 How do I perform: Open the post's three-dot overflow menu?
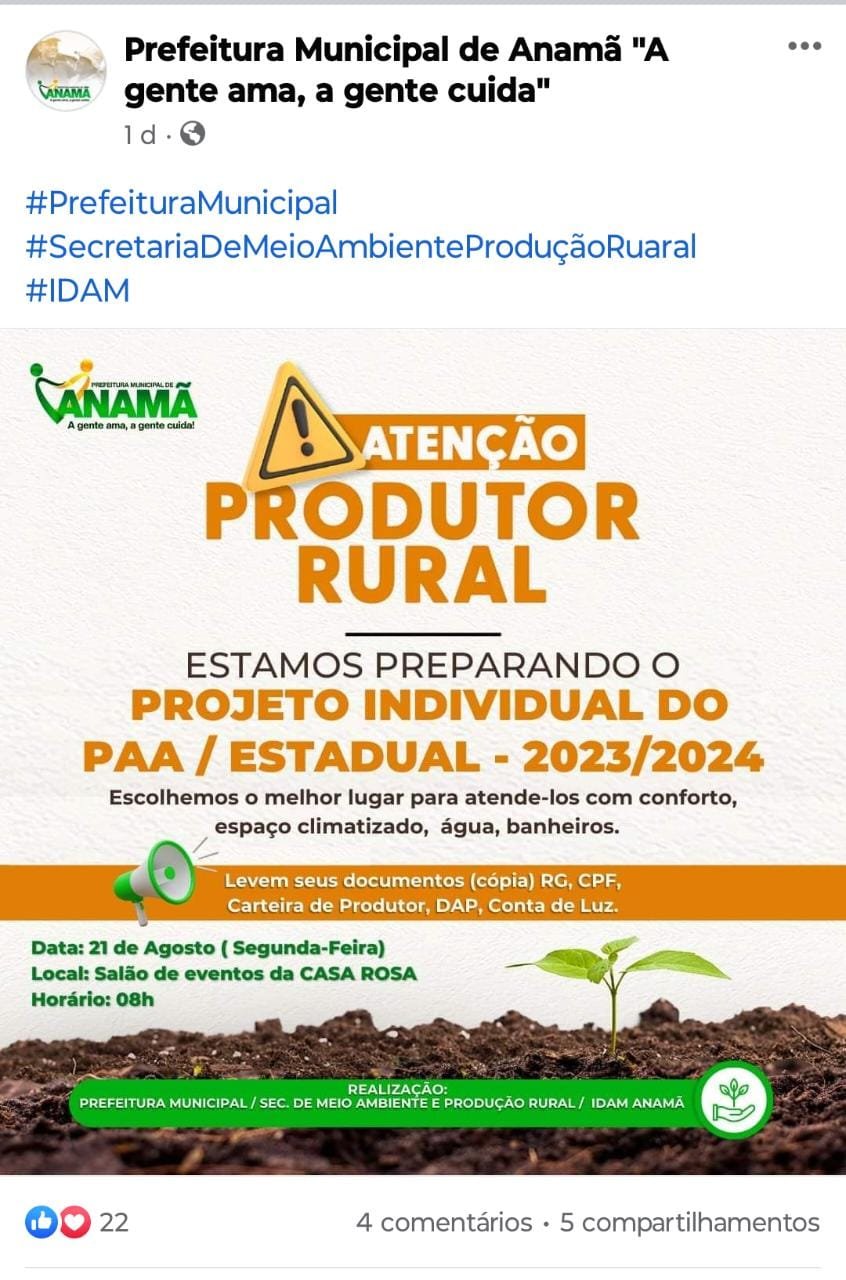[804, 47]
